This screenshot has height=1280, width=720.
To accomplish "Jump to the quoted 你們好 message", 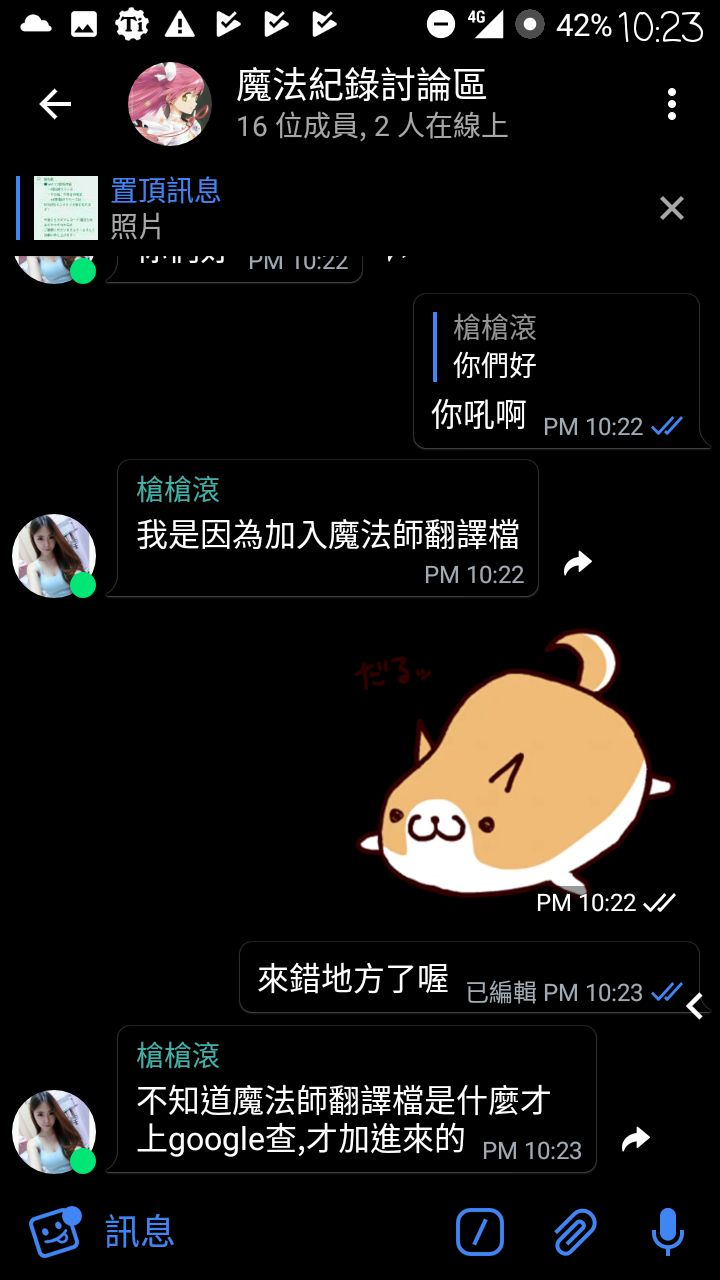I will (x=495, y=346).
